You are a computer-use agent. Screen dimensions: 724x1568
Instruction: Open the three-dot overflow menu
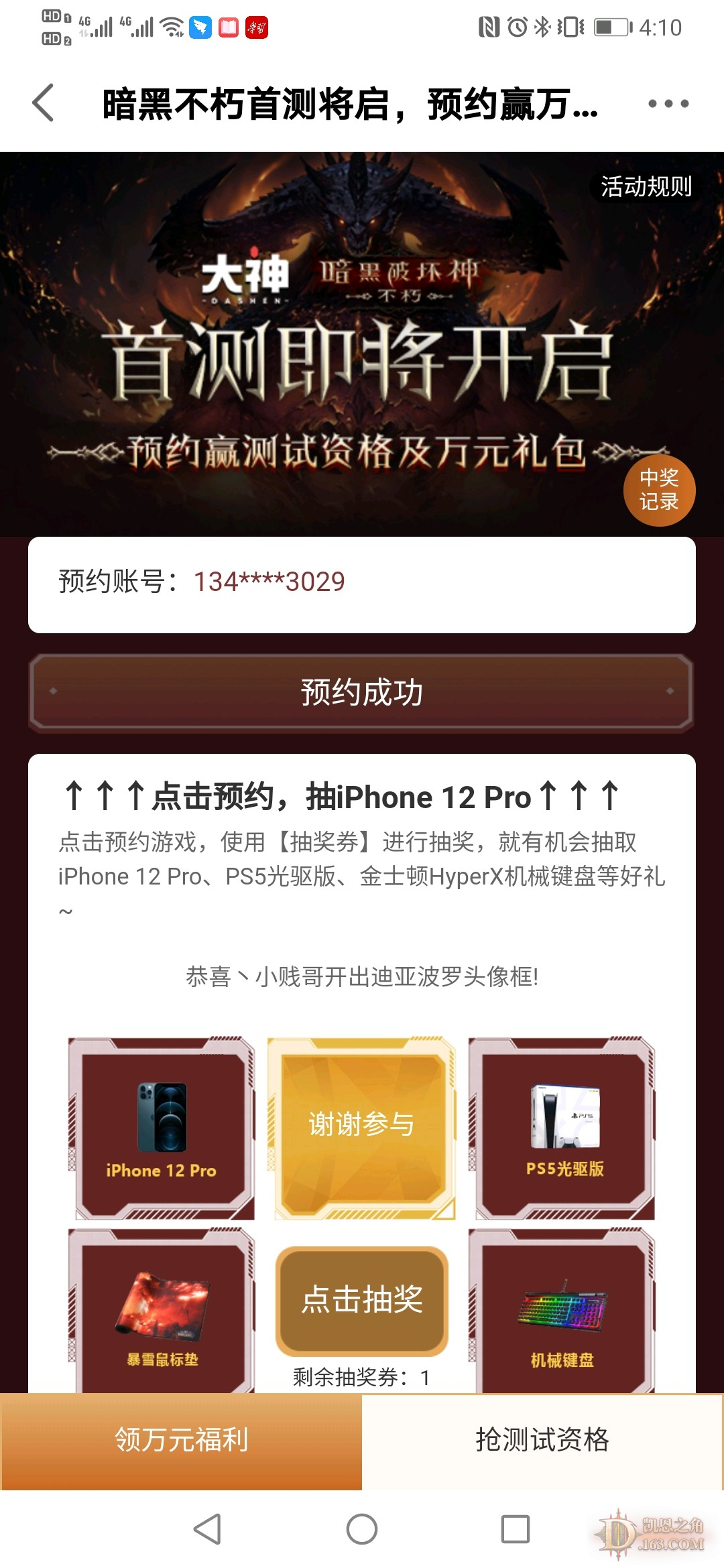[x=668, y=103]
